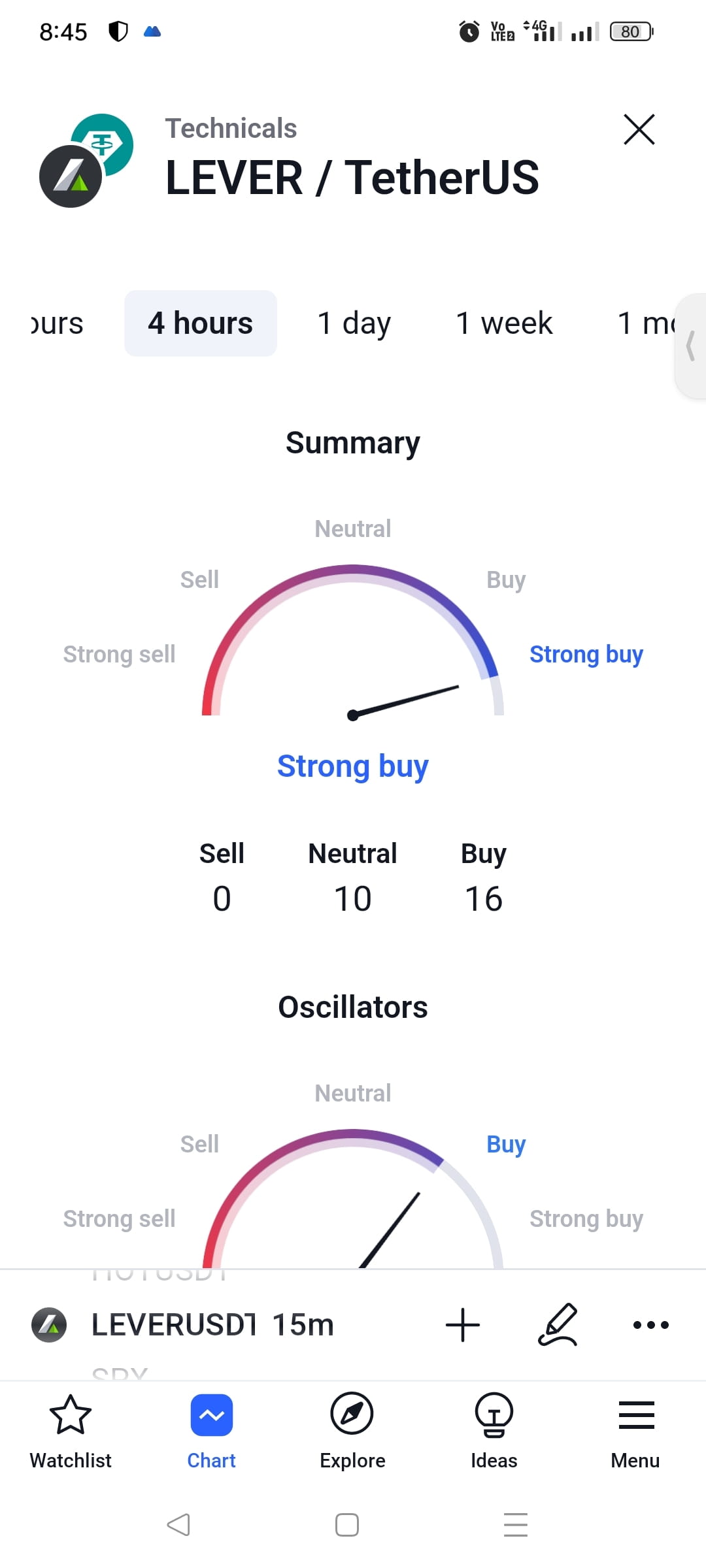Image resolution: width=706 pixels, height=1568 pixels.
Task: Switch to the 1 day timeframe
Action: pos(354,323)
